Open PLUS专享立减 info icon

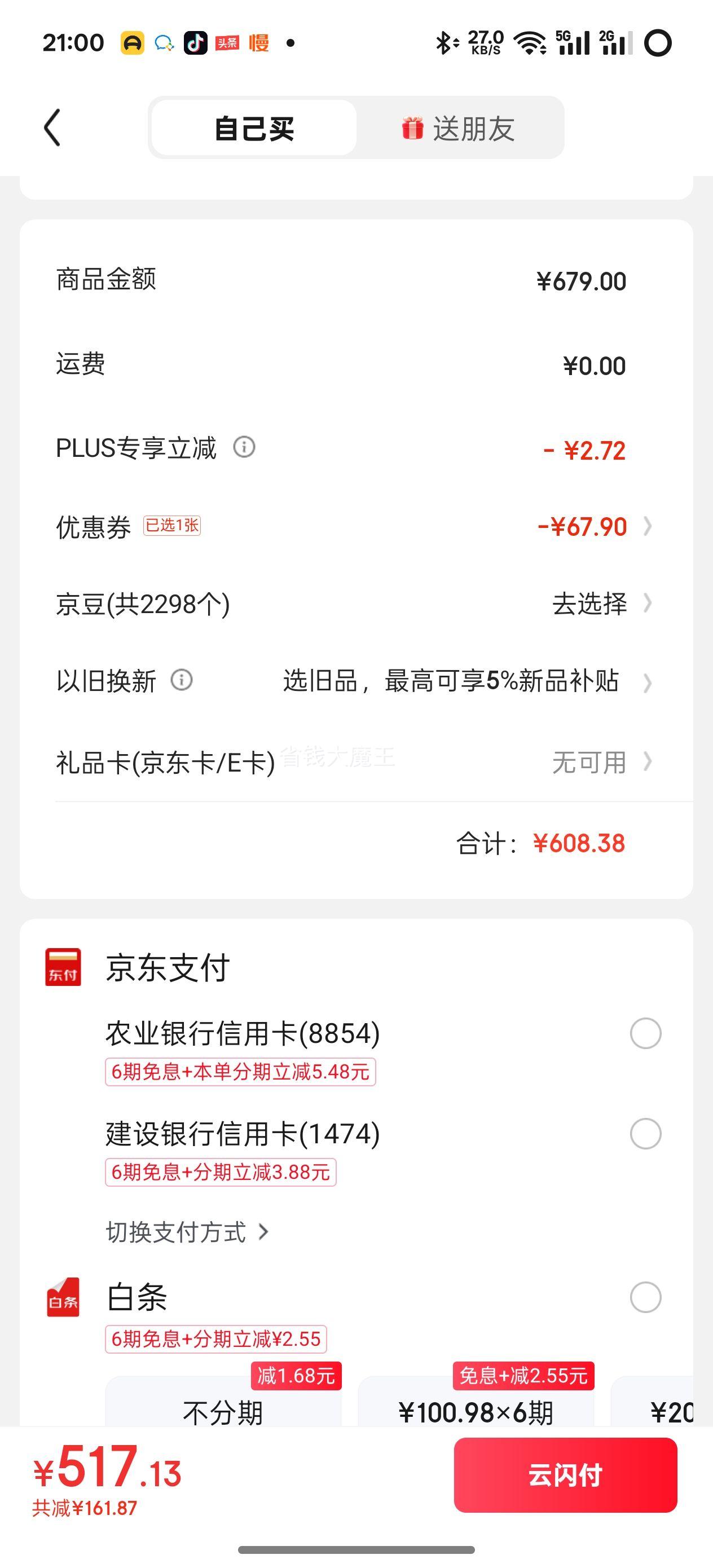(244, 447)
